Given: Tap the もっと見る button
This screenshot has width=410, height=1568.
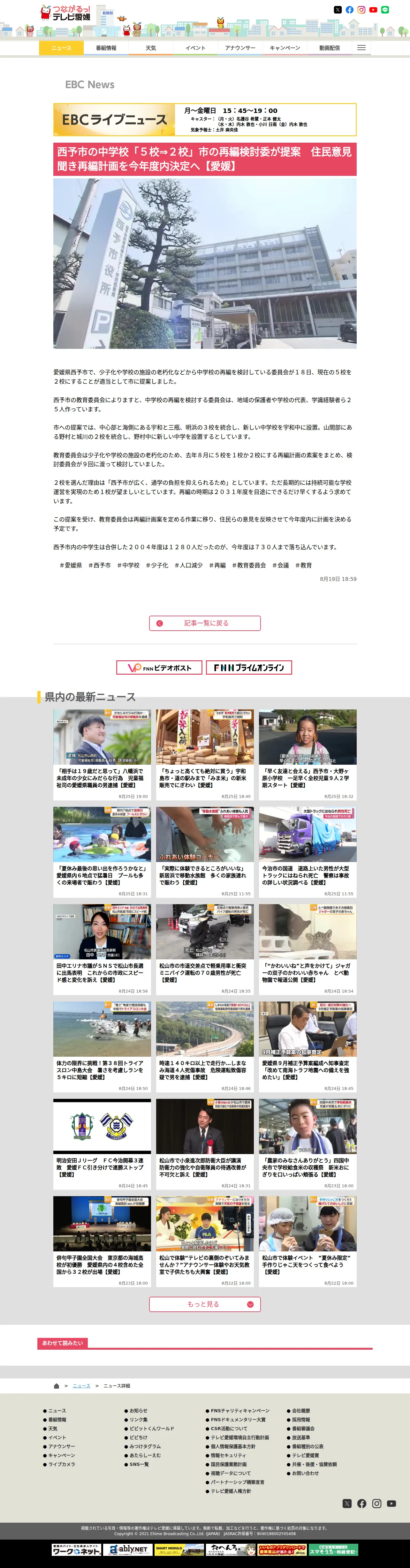Looking at the screenshot, I should click(205, 1304).
